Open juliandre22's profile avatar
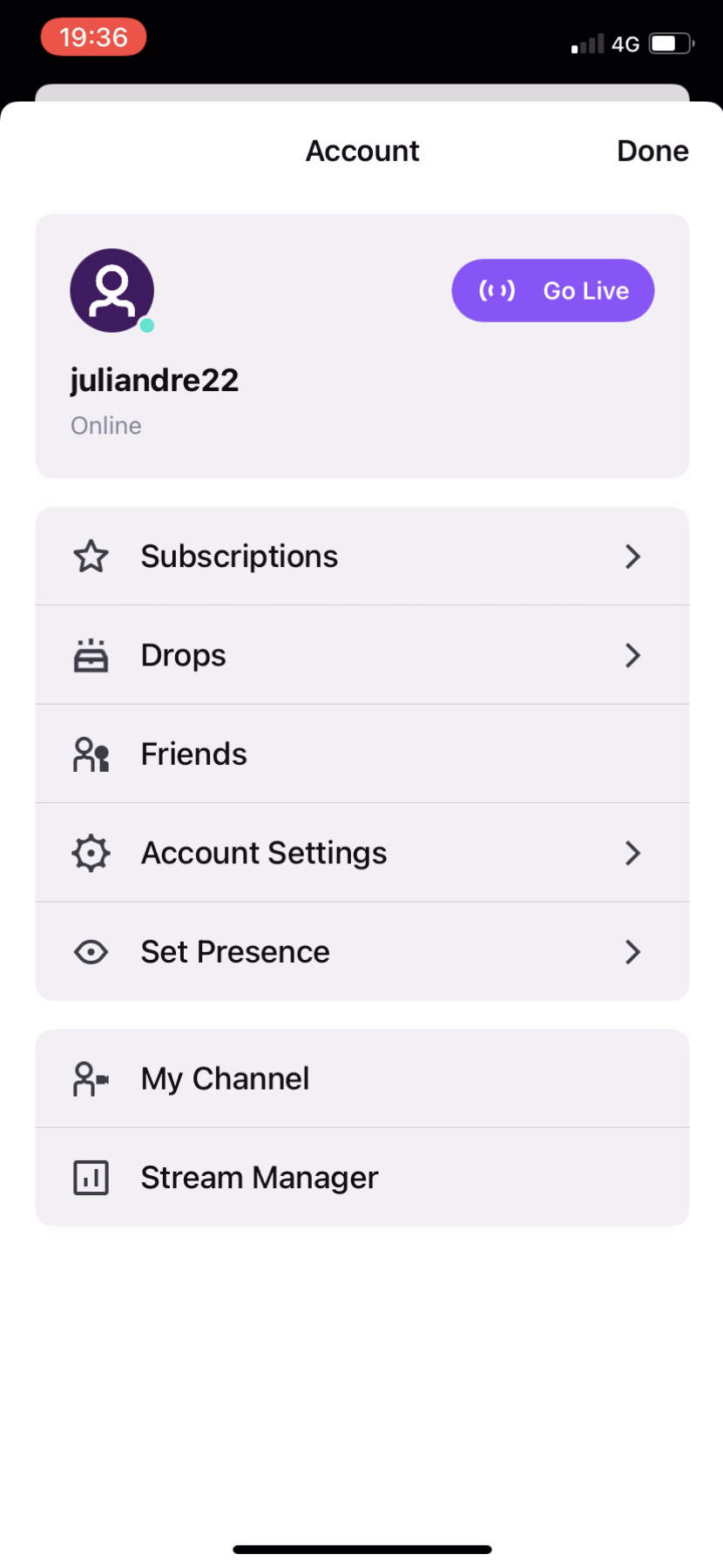 [x=111, y=290]
